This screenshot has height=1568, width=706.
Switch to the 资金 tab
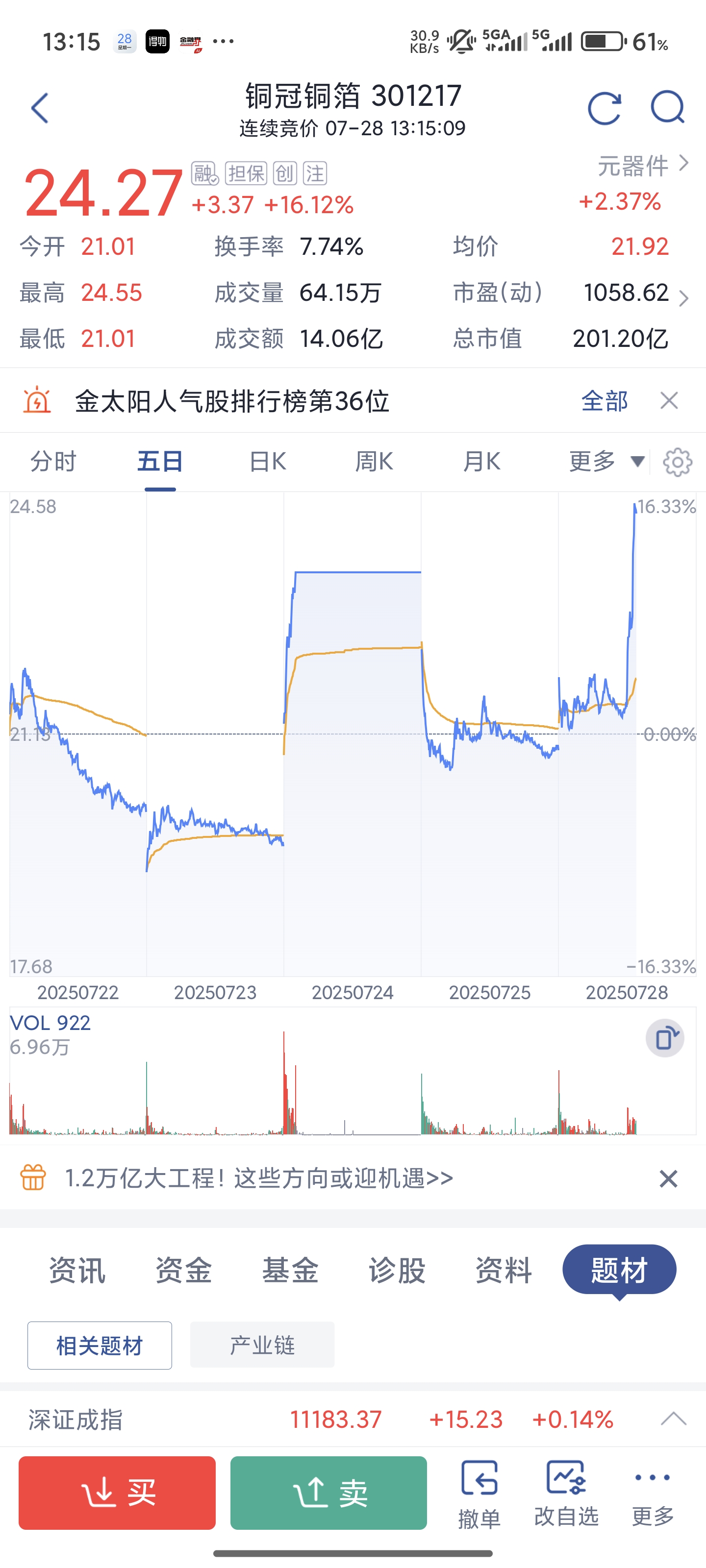[x=184, y=1271]
